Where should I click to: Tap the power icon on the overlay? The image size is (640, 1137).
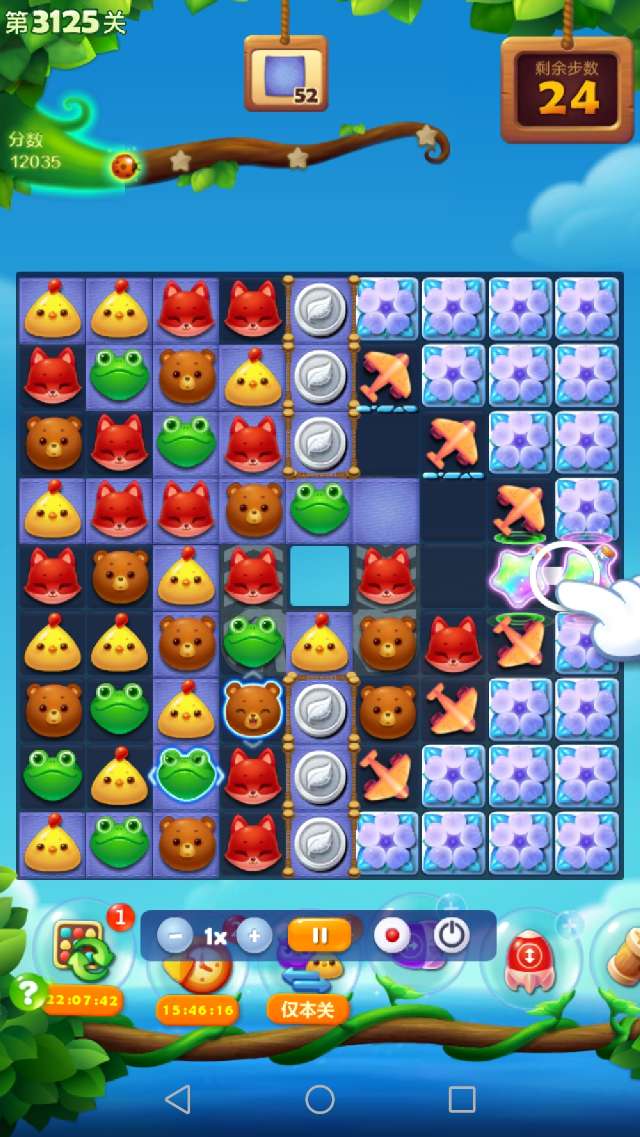[451, 936]
